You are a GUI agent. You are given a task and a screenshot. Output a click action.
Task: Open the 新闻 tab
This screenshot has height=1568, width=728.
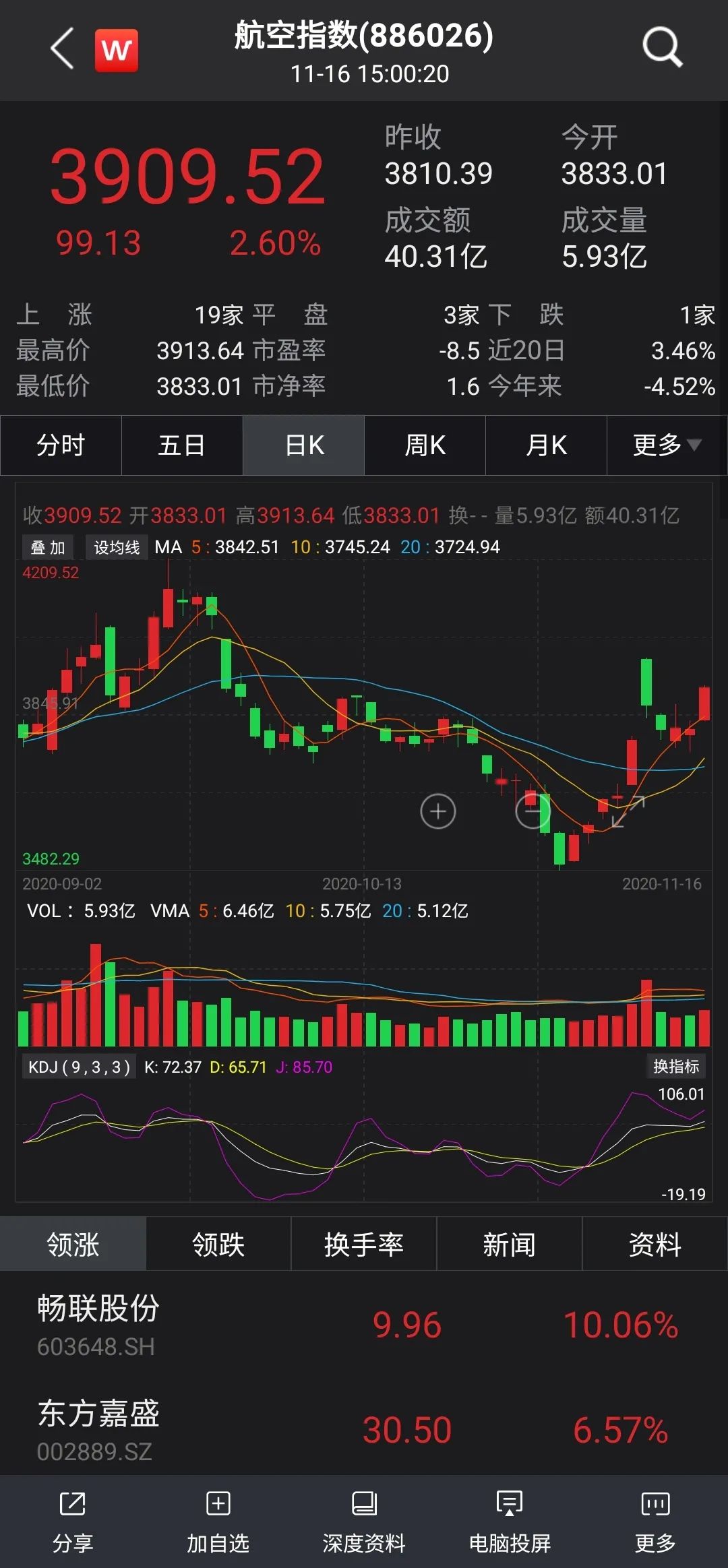[x=510, y=1244]
